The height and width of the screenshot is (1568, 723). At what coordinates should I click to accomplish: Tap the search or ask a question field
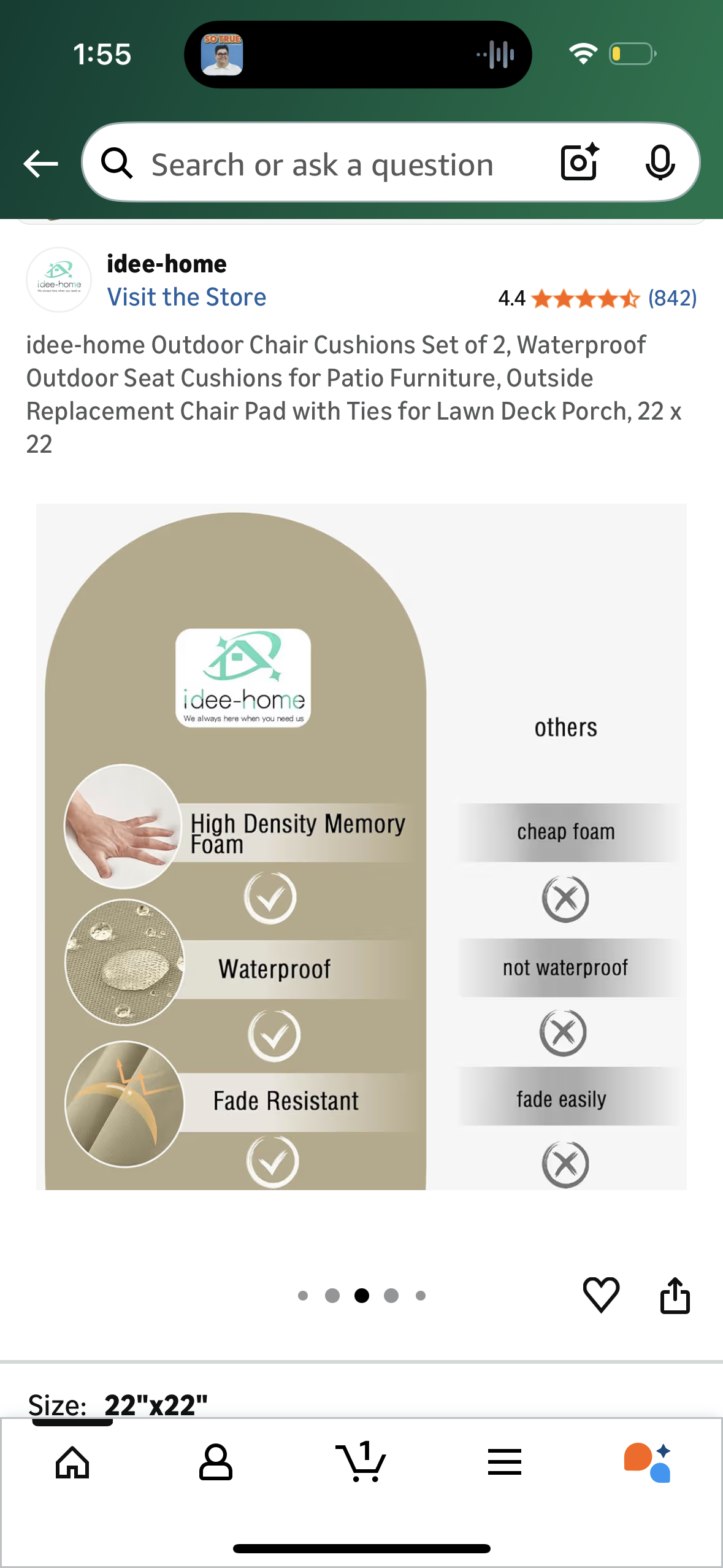point(322,164)
